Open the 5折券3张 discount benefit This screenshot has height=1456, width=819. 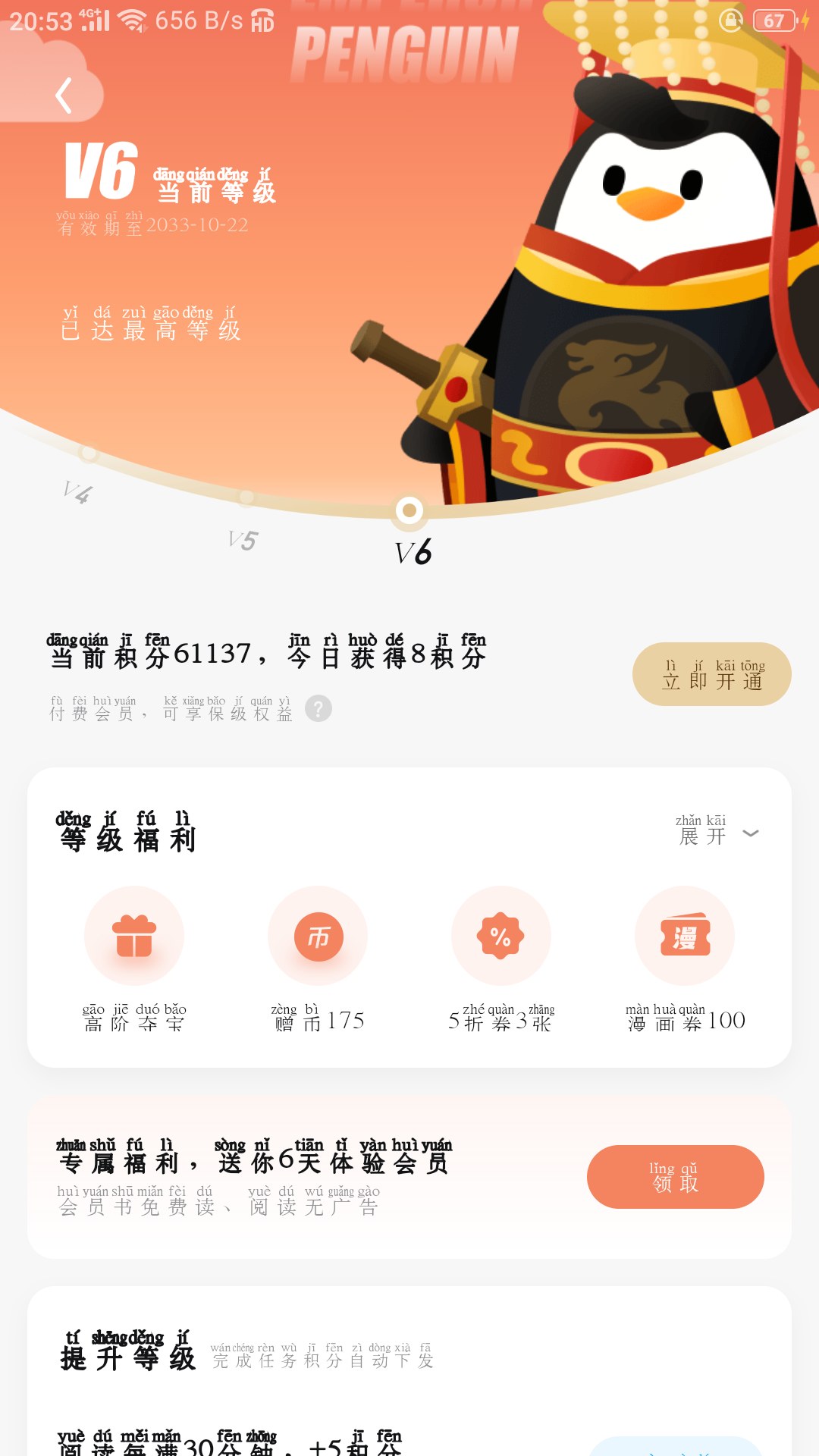[x=501, y=959]
